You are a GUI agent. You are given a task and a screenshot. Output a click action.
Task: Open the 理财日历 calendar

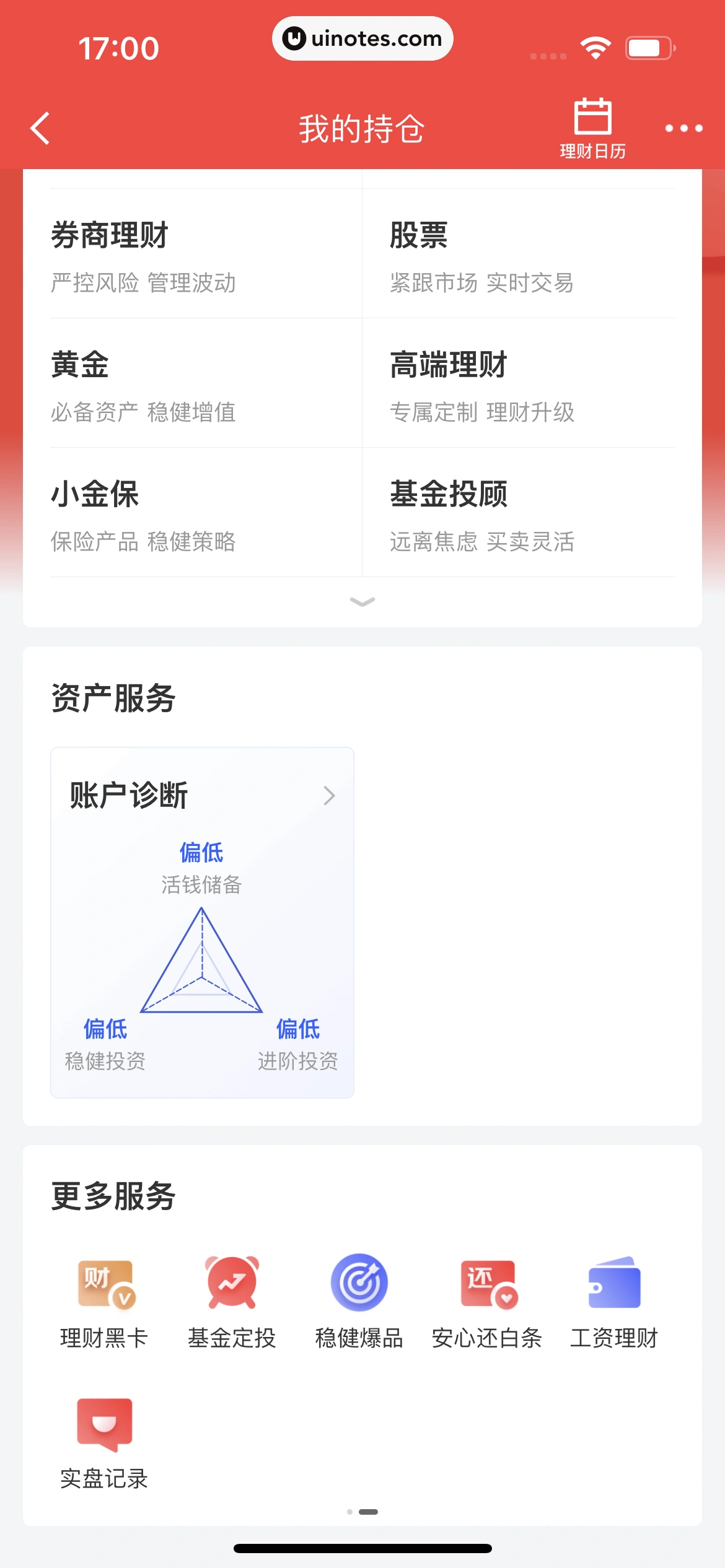(592, 128)
